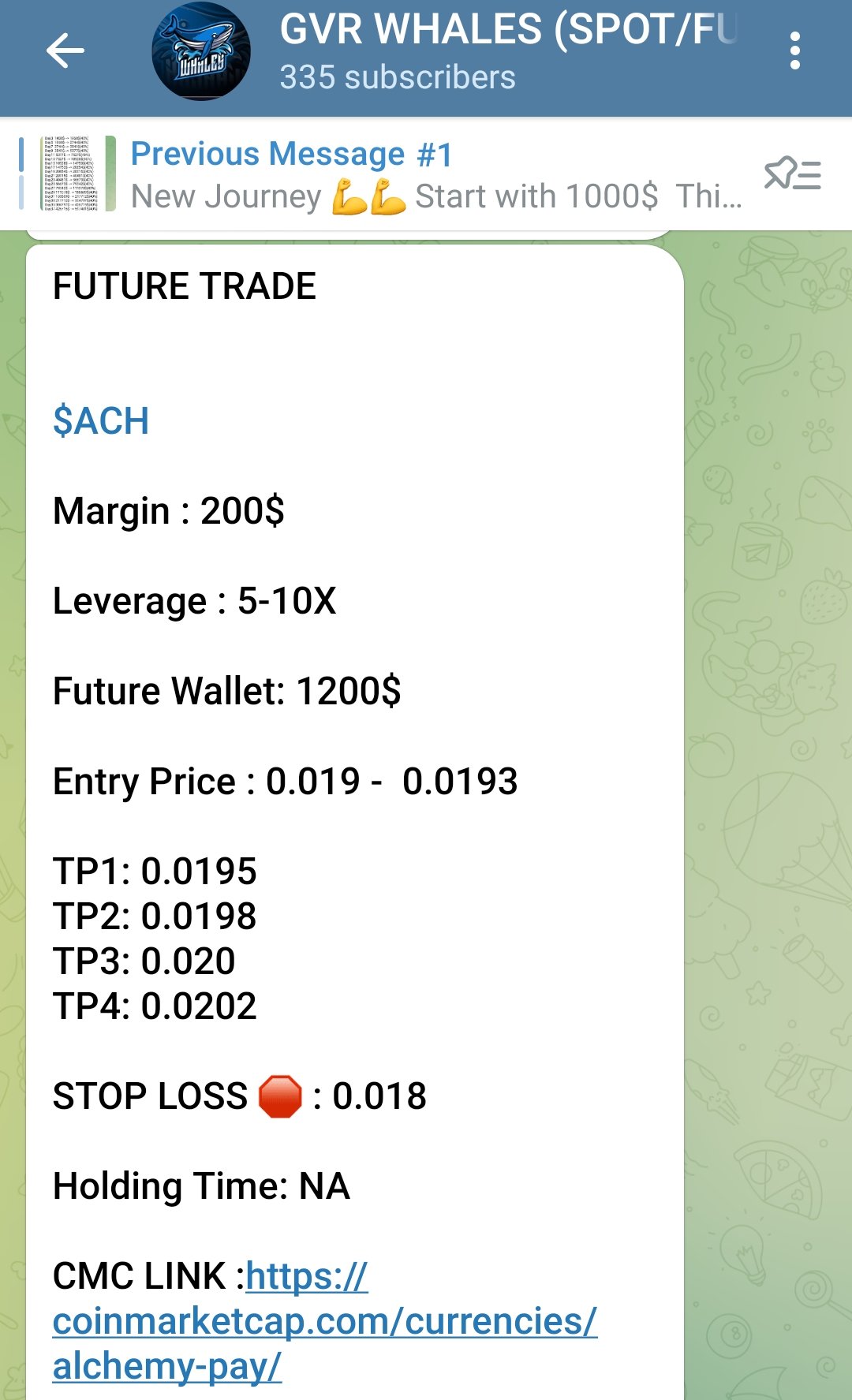Screen dimensions: 852x1400
Task: Open the three-dot overflow menu
Action: coord(794,51)
